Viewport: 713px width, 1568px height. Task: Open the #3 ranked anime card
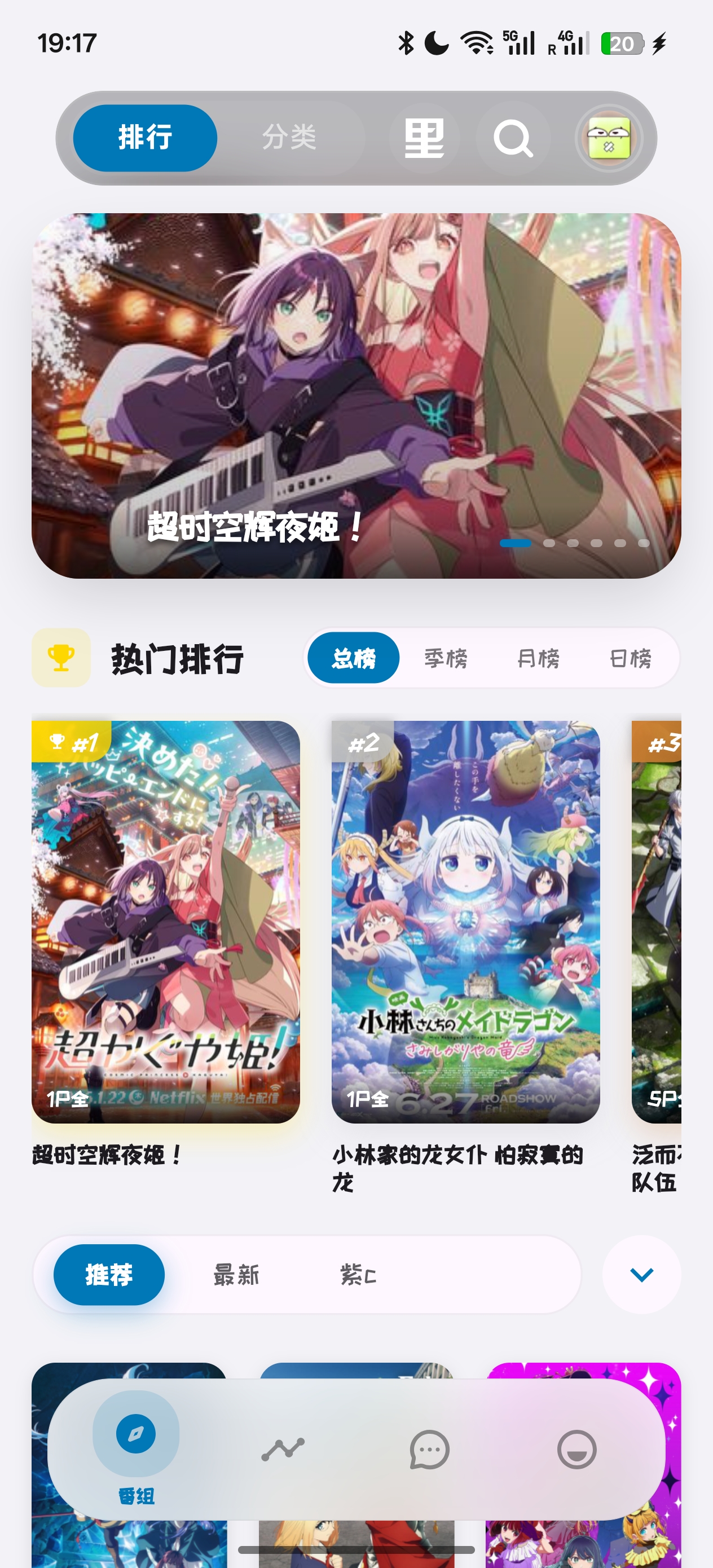pos(658,922)
